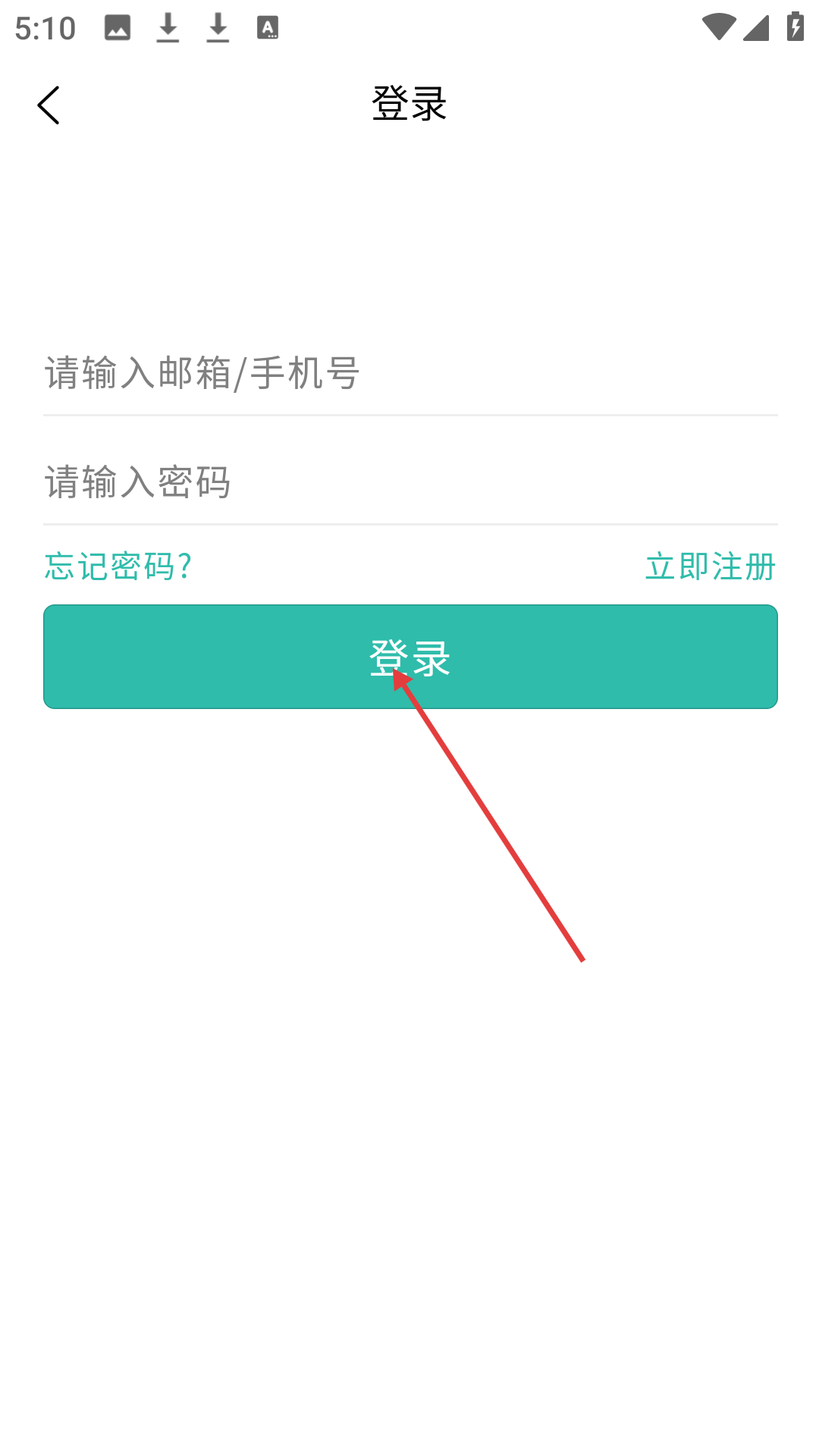Open the 忘记密码 forgot password link
The image size is (819, 1456).
(118, 566)
